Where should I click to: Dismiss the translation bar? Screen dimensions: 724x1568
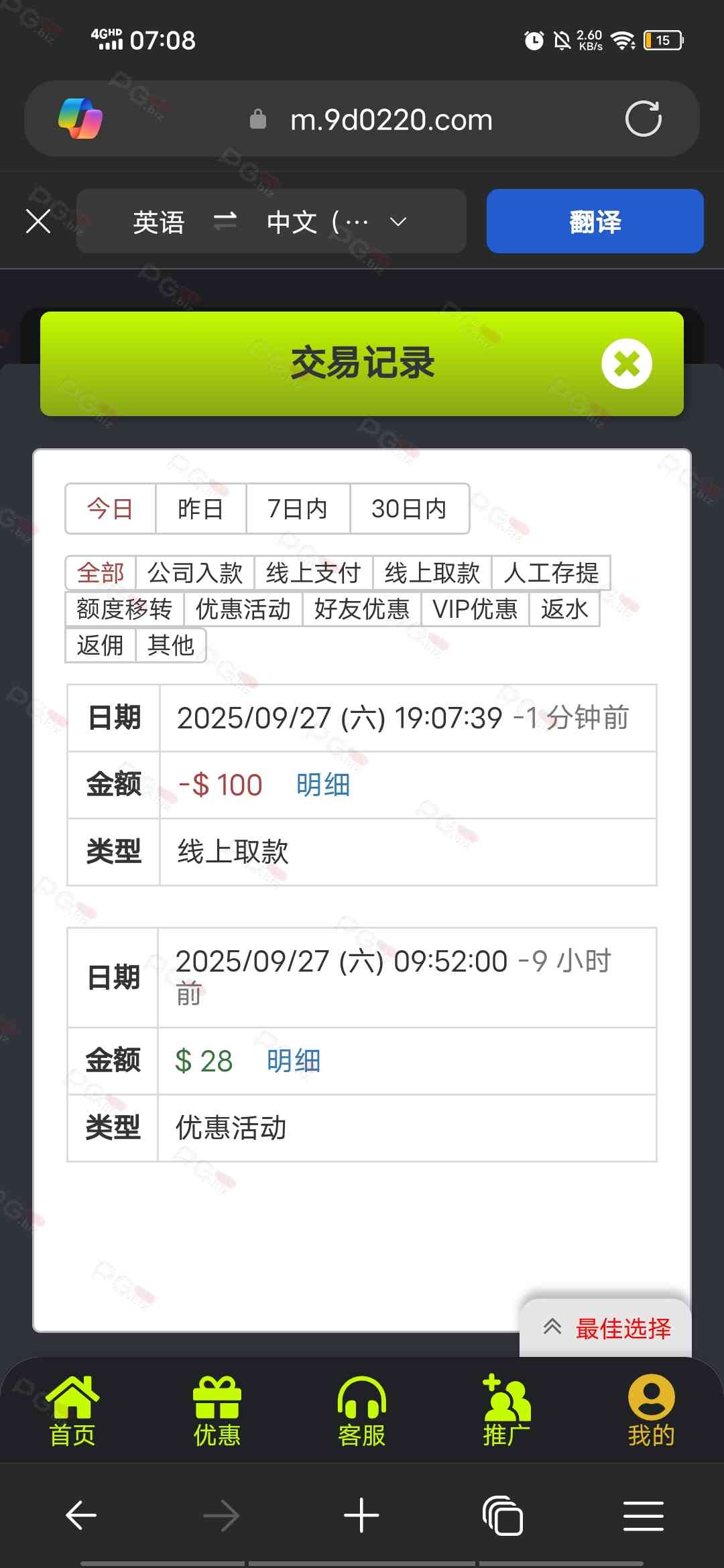pos(38,221)
